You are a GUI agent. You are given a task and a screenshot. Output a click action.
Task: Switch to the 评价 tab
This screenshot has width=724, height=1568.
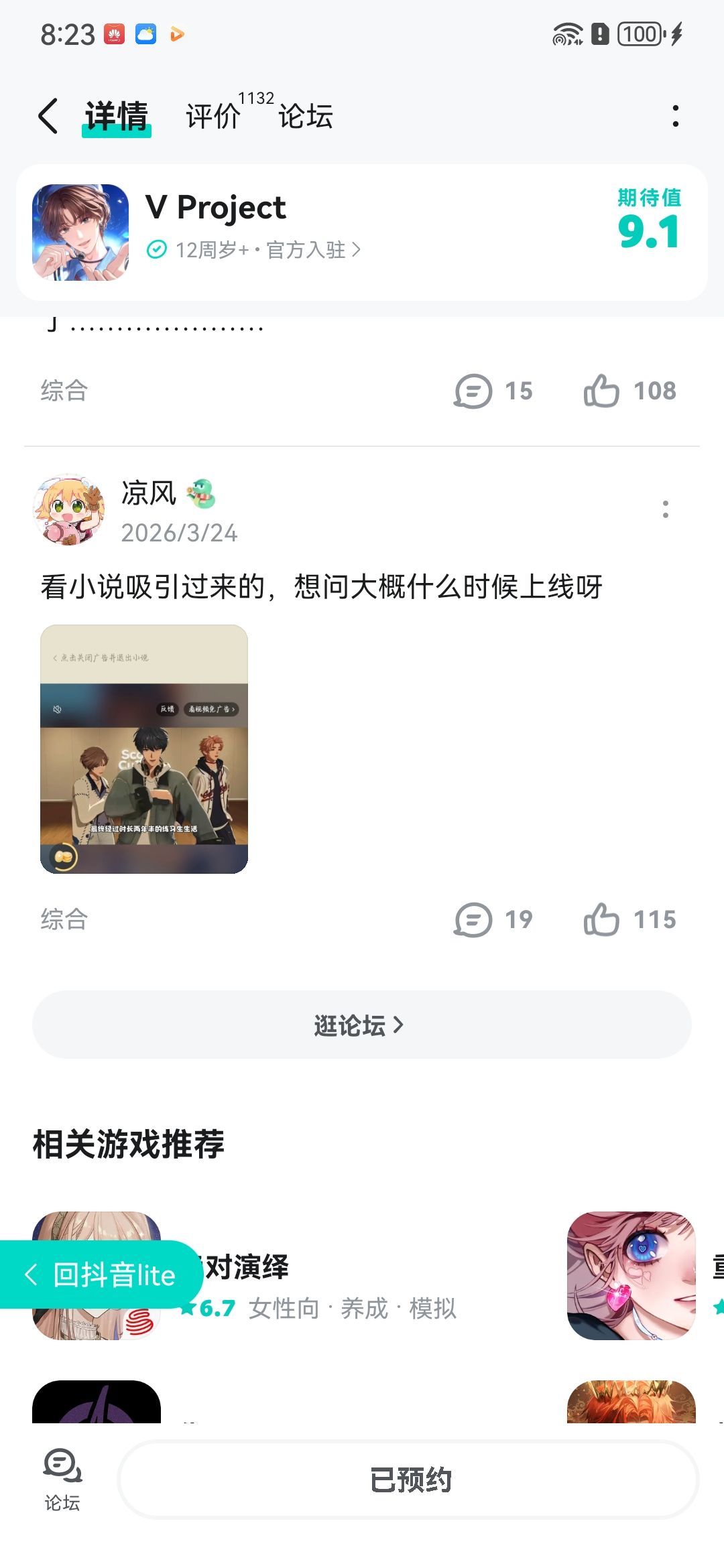[x=213, y=116]
